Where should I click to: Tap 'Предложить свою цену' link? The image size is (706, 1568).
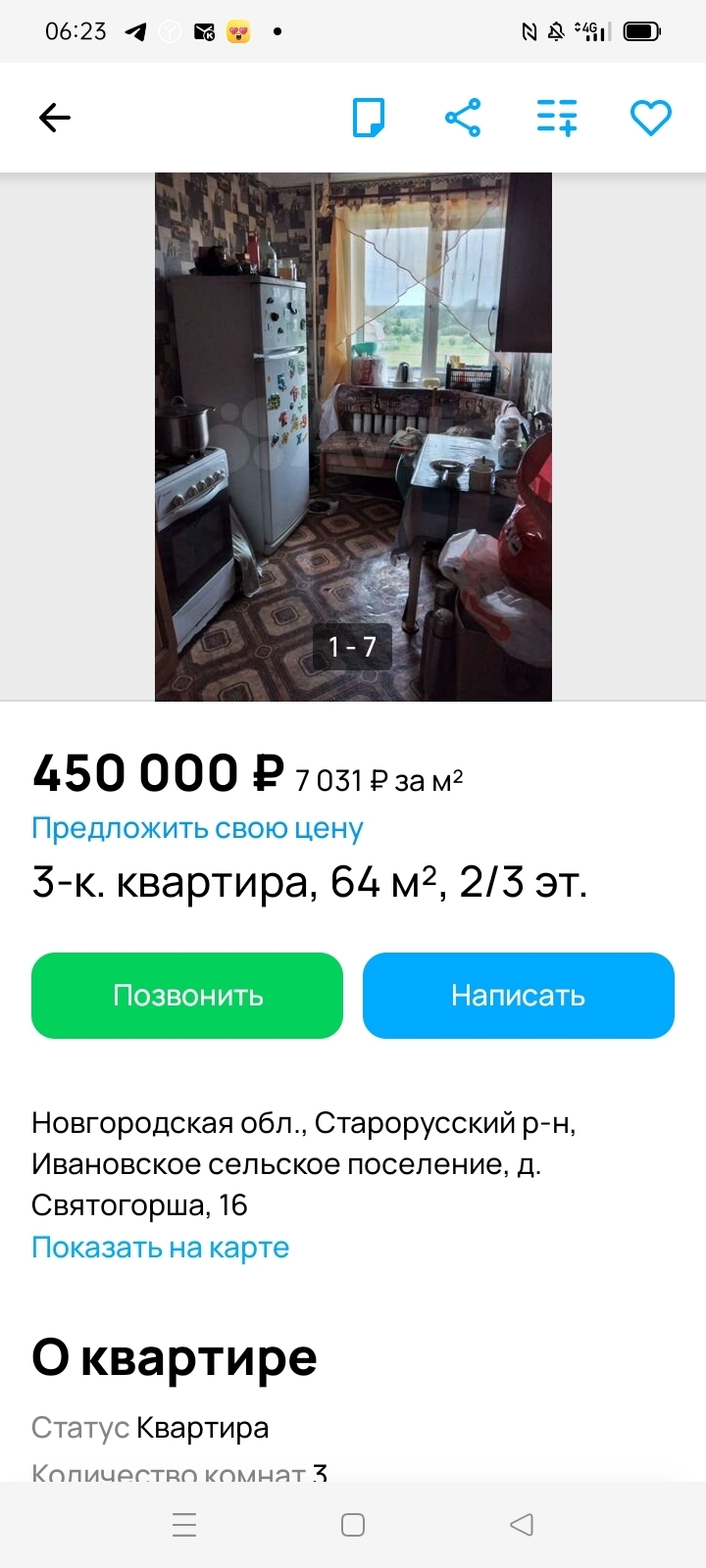(197, 829)
